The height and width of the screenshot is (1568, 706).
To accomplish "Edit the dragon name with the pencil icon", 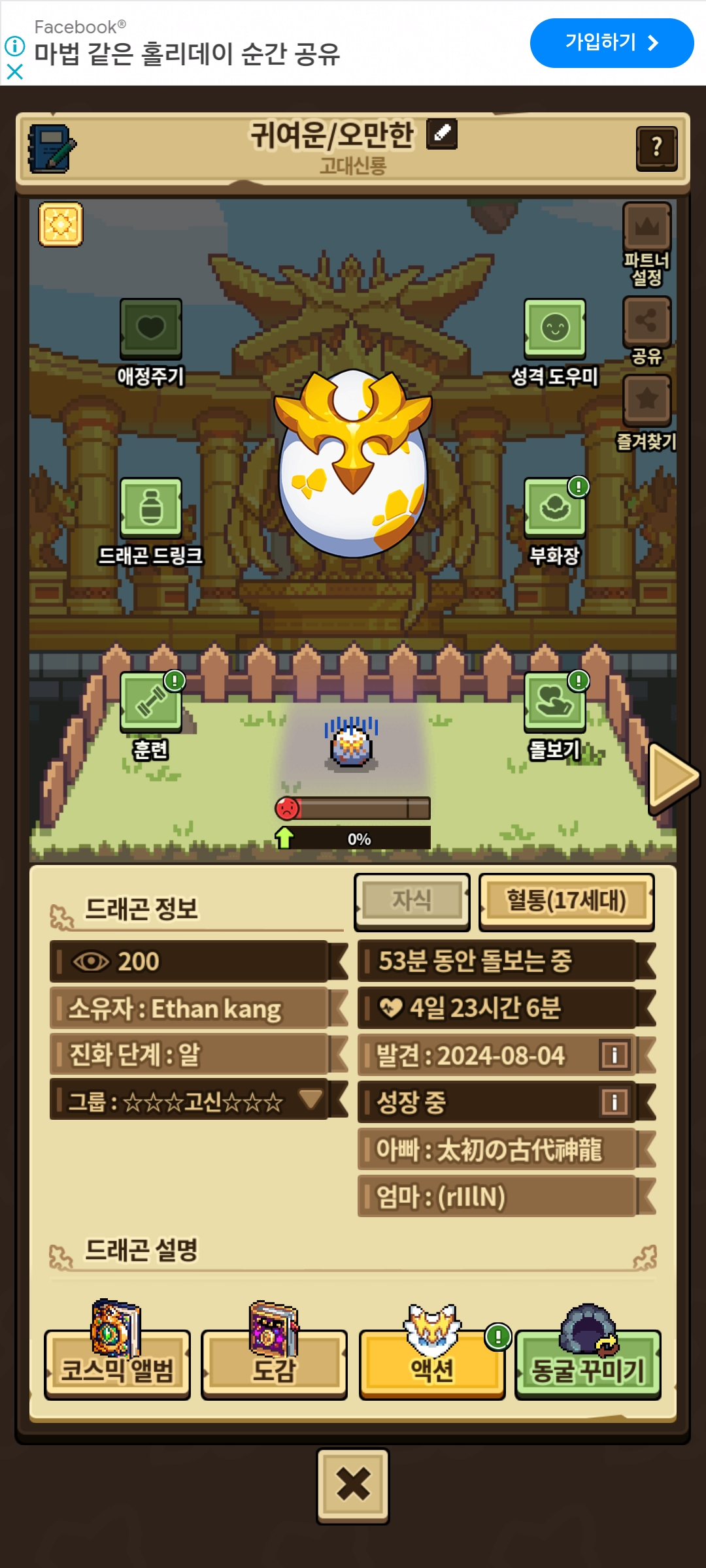I will (441, 134).
